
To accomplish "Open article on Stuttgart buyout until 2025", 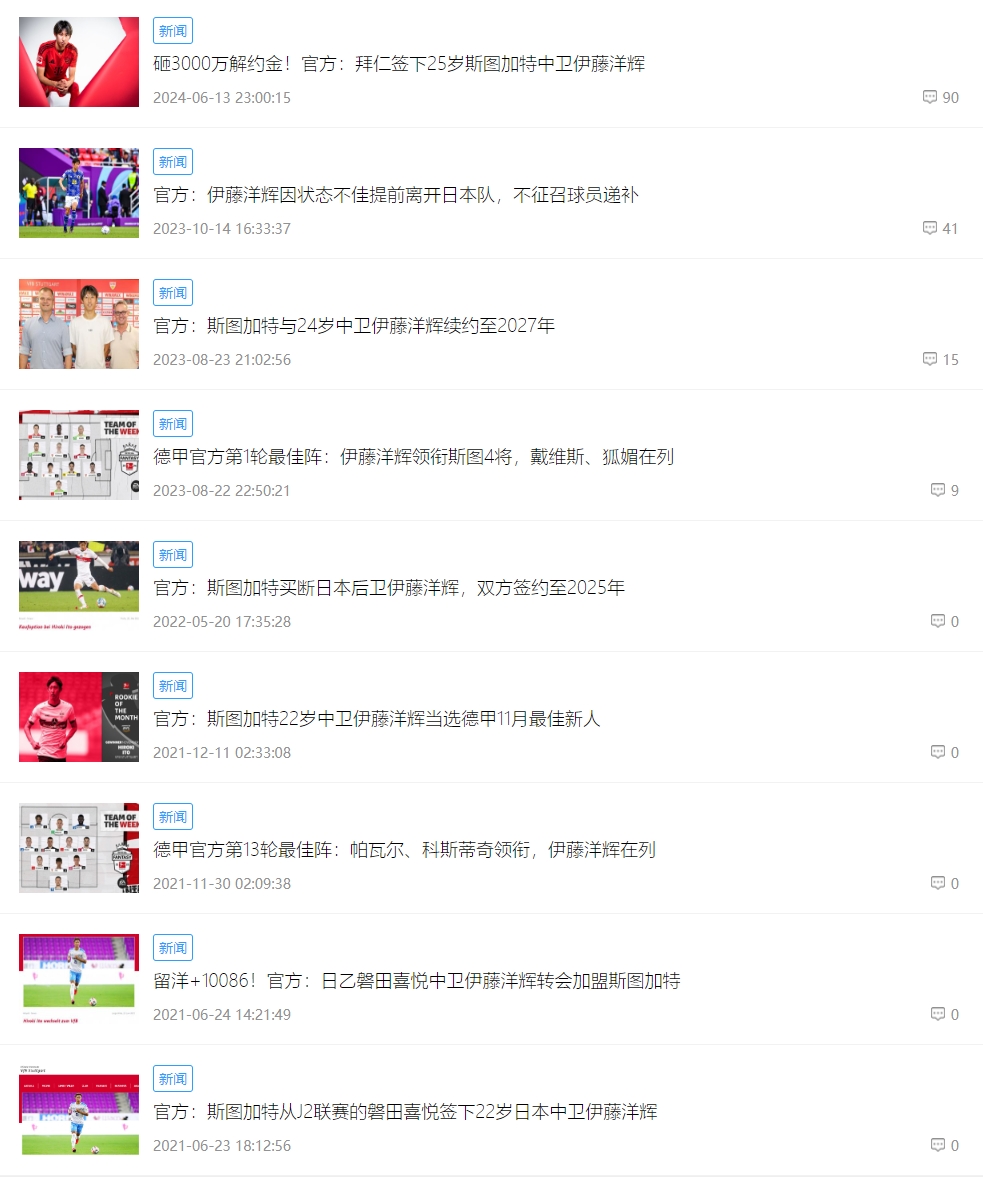I will point(389,588).
